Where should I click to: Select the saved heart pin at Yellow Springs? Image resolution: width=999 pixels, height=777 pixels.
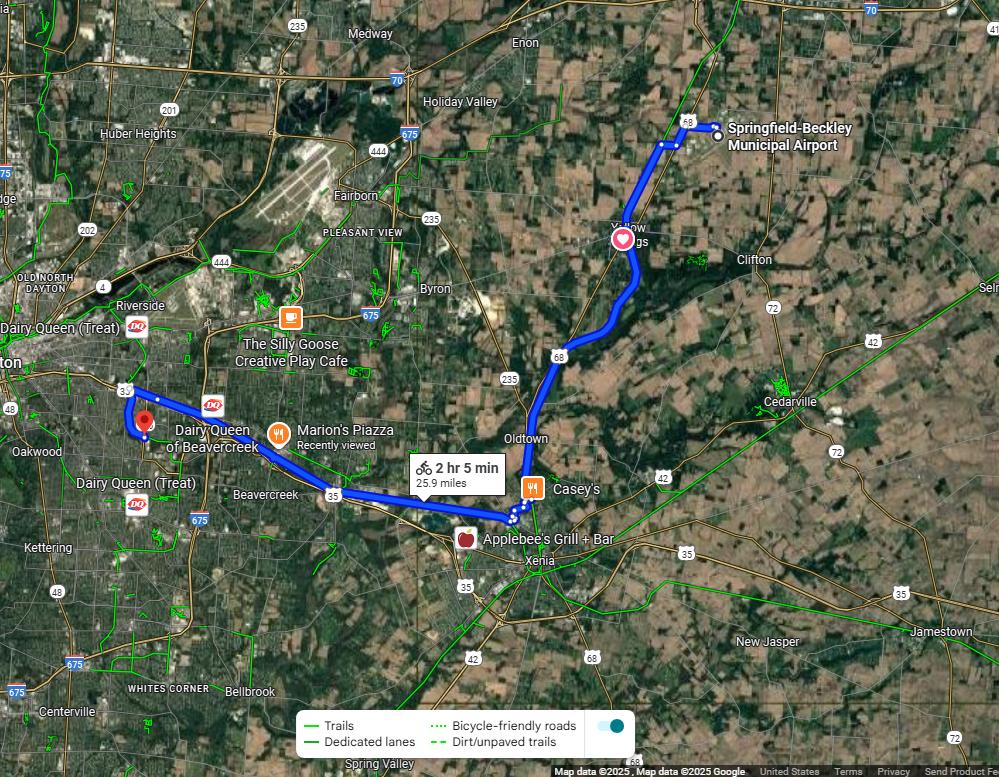coord(622,239)
